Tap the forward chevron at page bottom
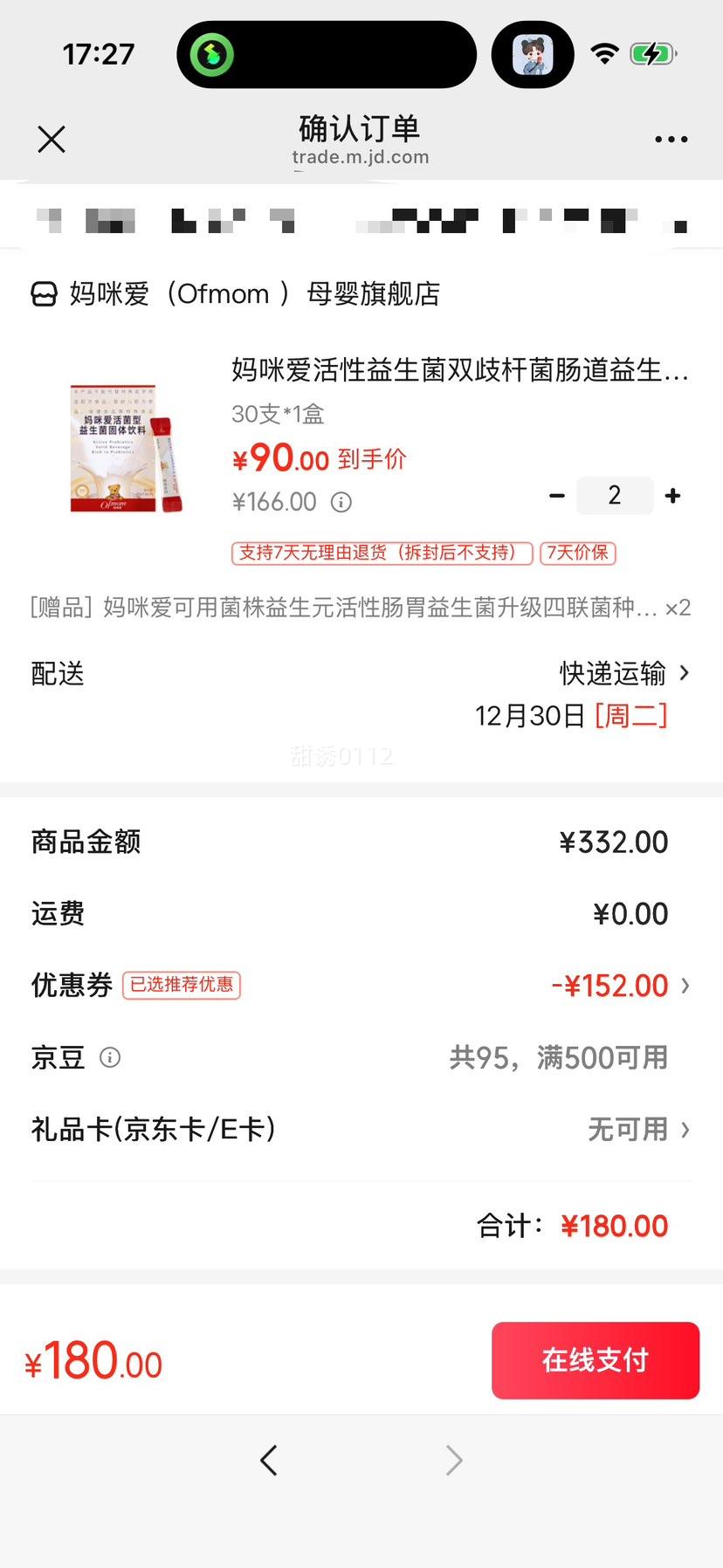 [x=453, y=1460]
